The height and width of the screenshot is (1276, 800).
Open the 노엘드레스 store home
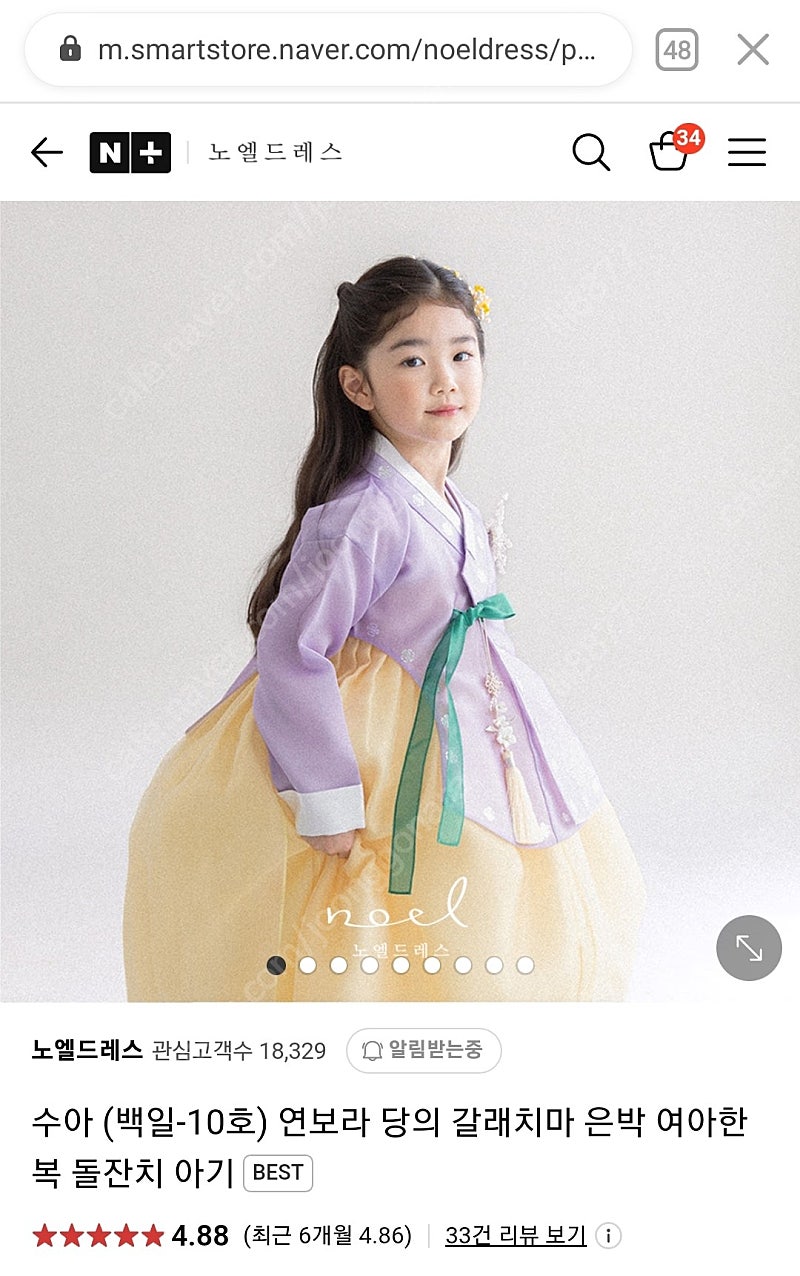[275, 153]
